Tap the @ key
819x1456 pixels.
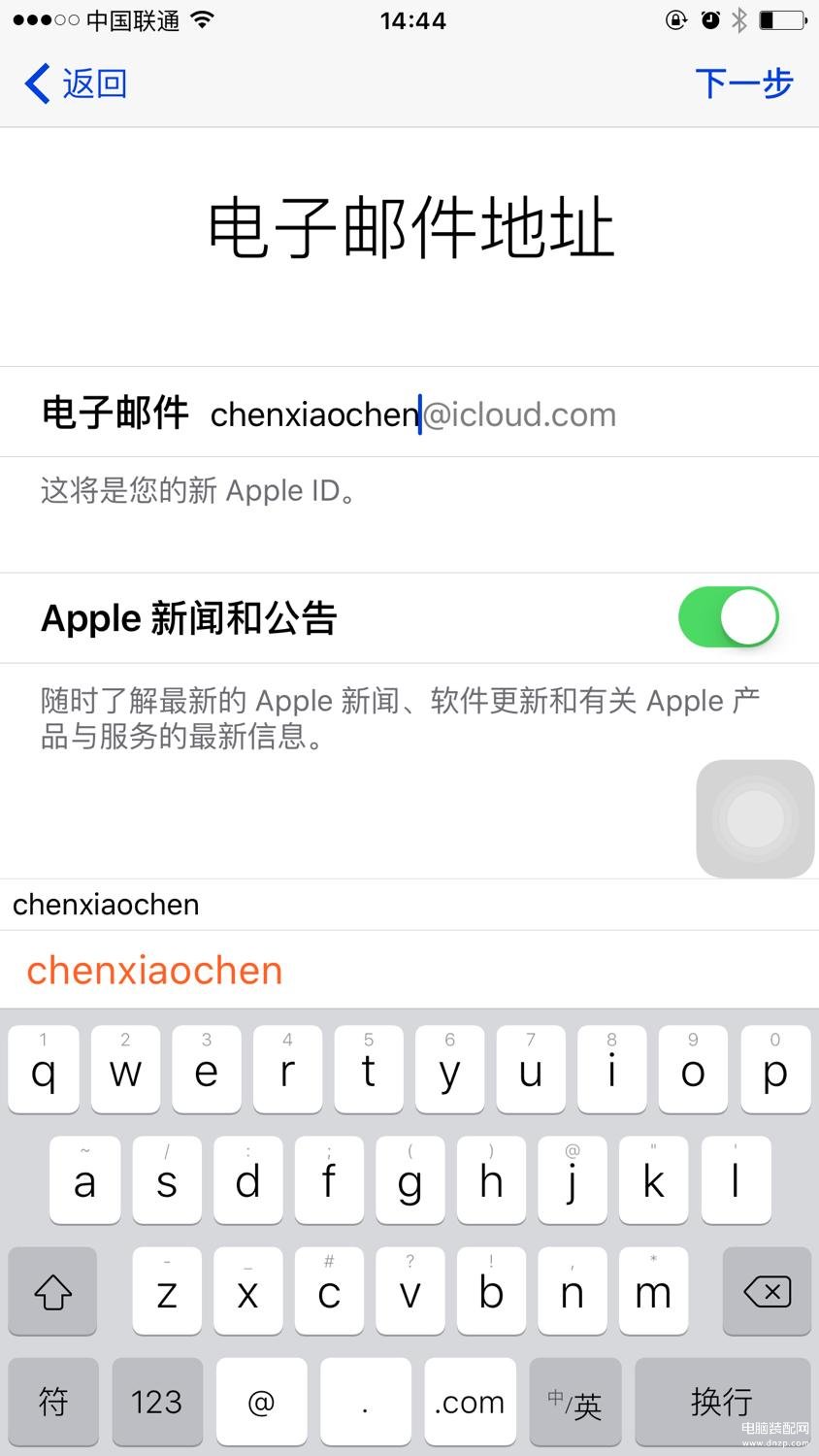261,1402
